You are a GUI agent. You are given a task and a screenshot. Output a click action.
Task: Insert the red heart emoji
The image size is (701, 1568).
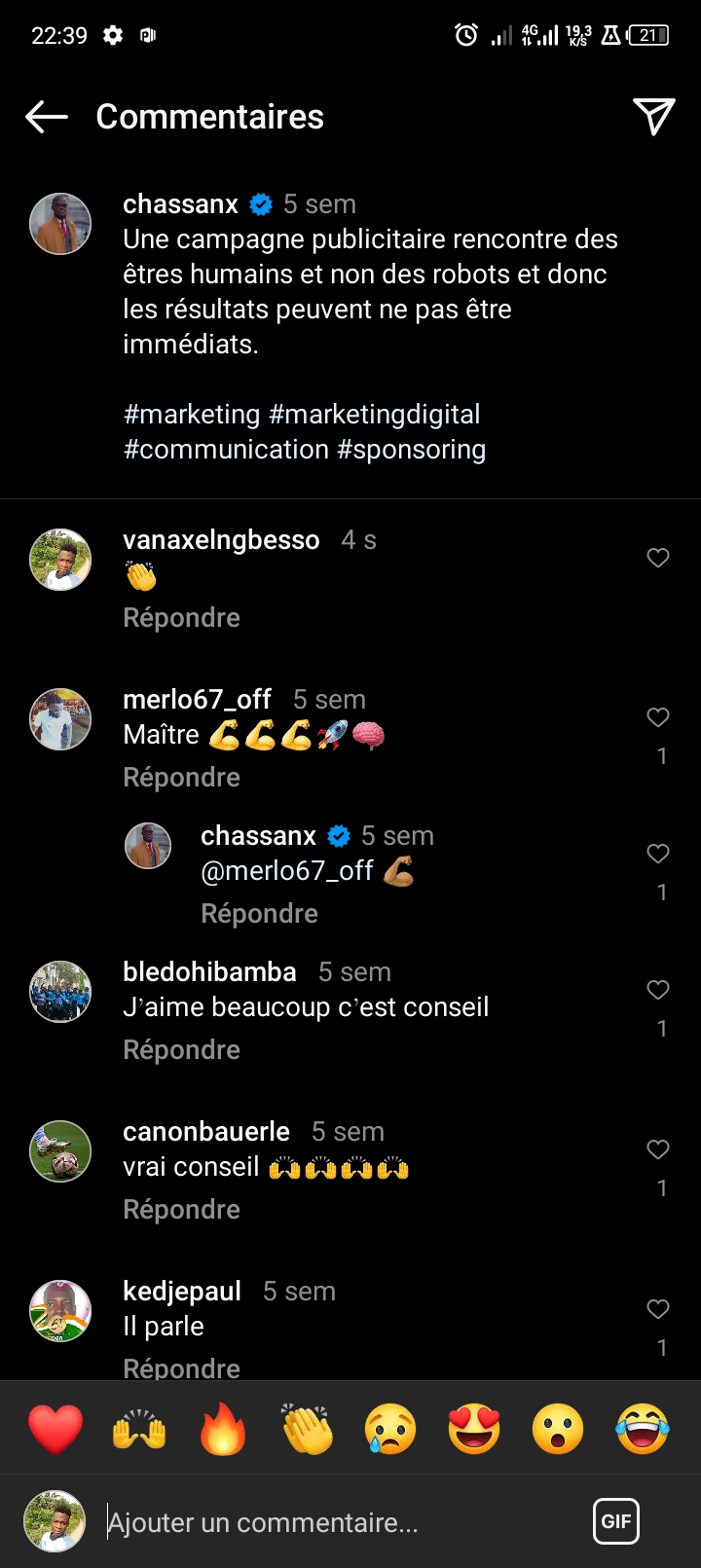(55, 1429)
